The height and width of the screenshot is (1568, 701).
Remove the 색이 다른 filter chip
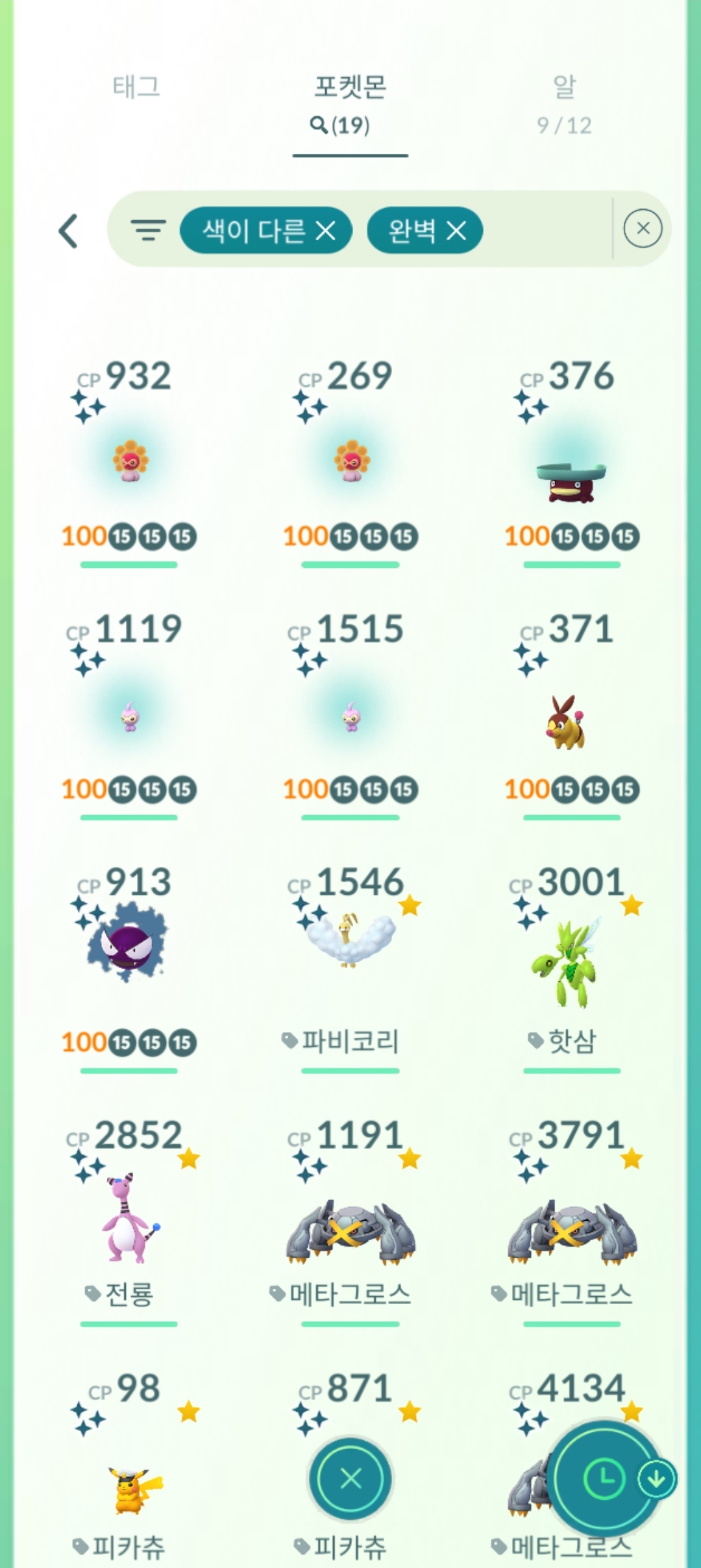click(326, 230)
